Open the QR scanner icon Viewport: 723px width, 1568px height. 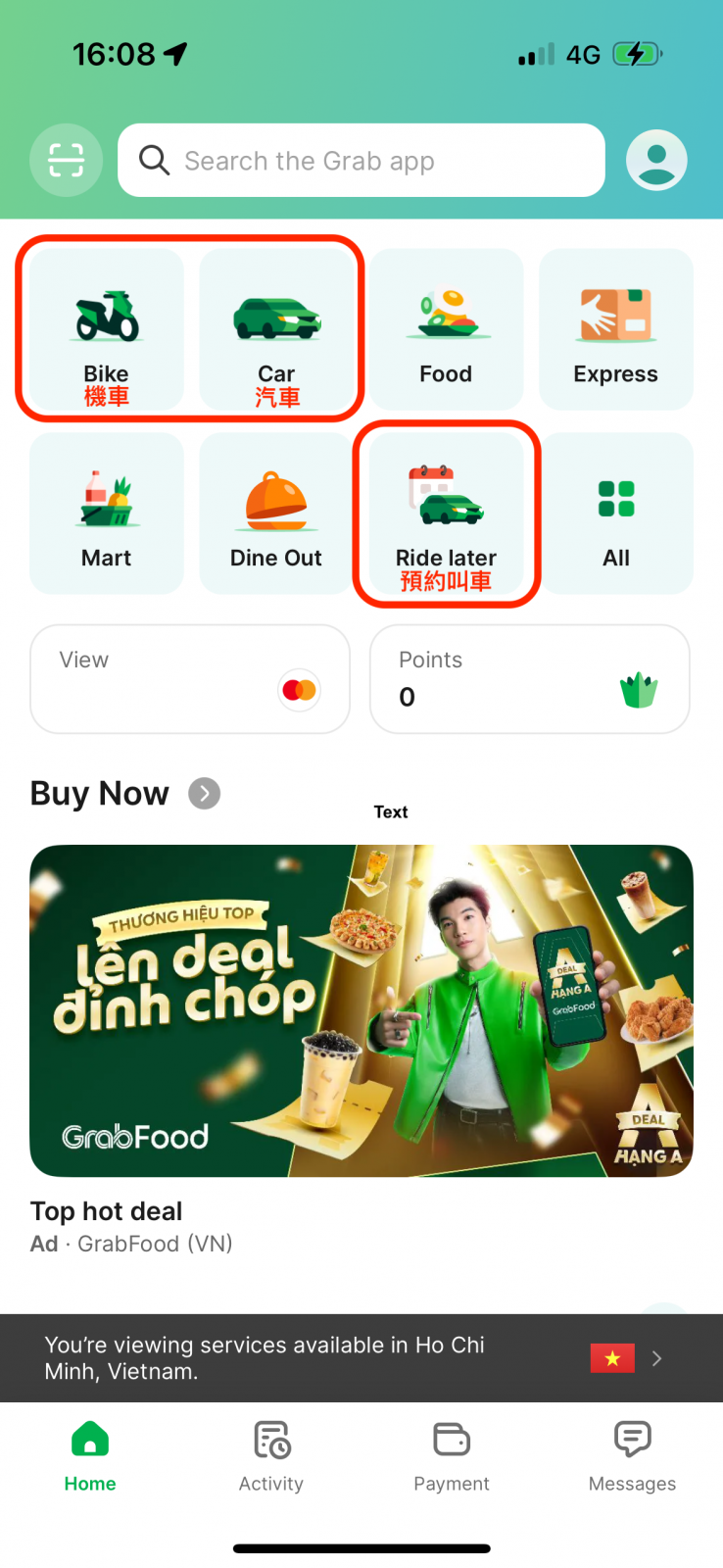pos(66,160)
